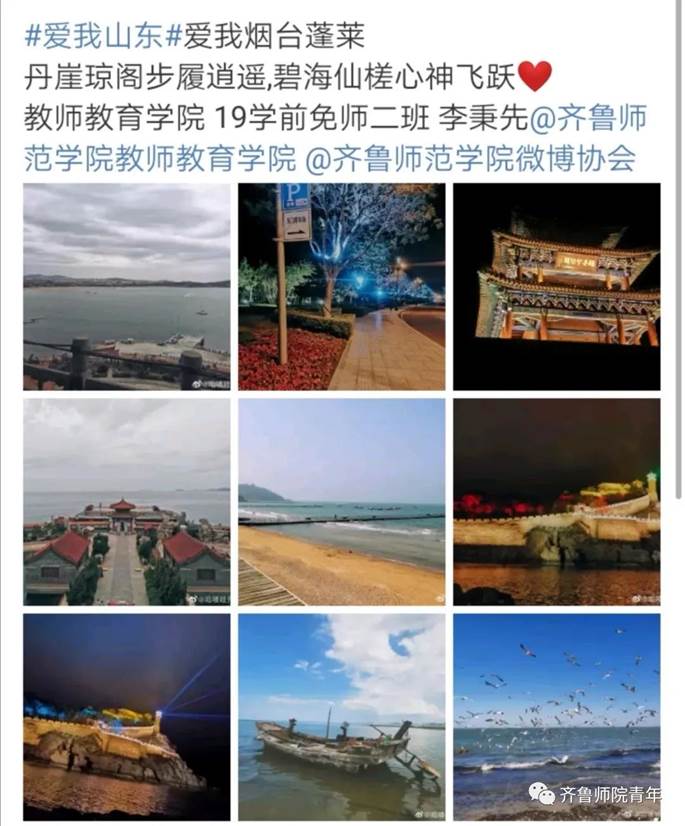
Task: Open the @齐鲁师范学院微博协会 mention
Action: click(x=470, y=158)
